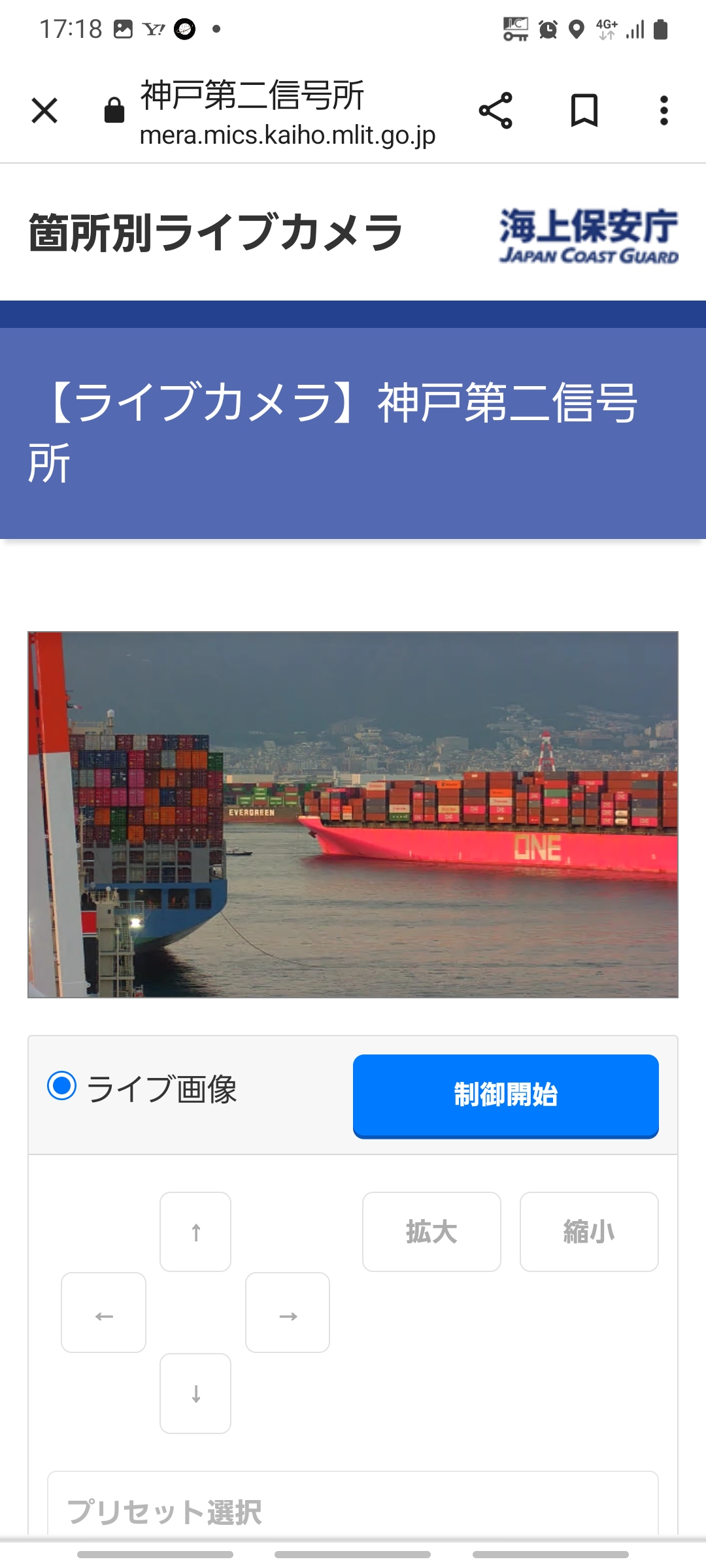Pan the camera right with the right arrow

coord(288,1313)
